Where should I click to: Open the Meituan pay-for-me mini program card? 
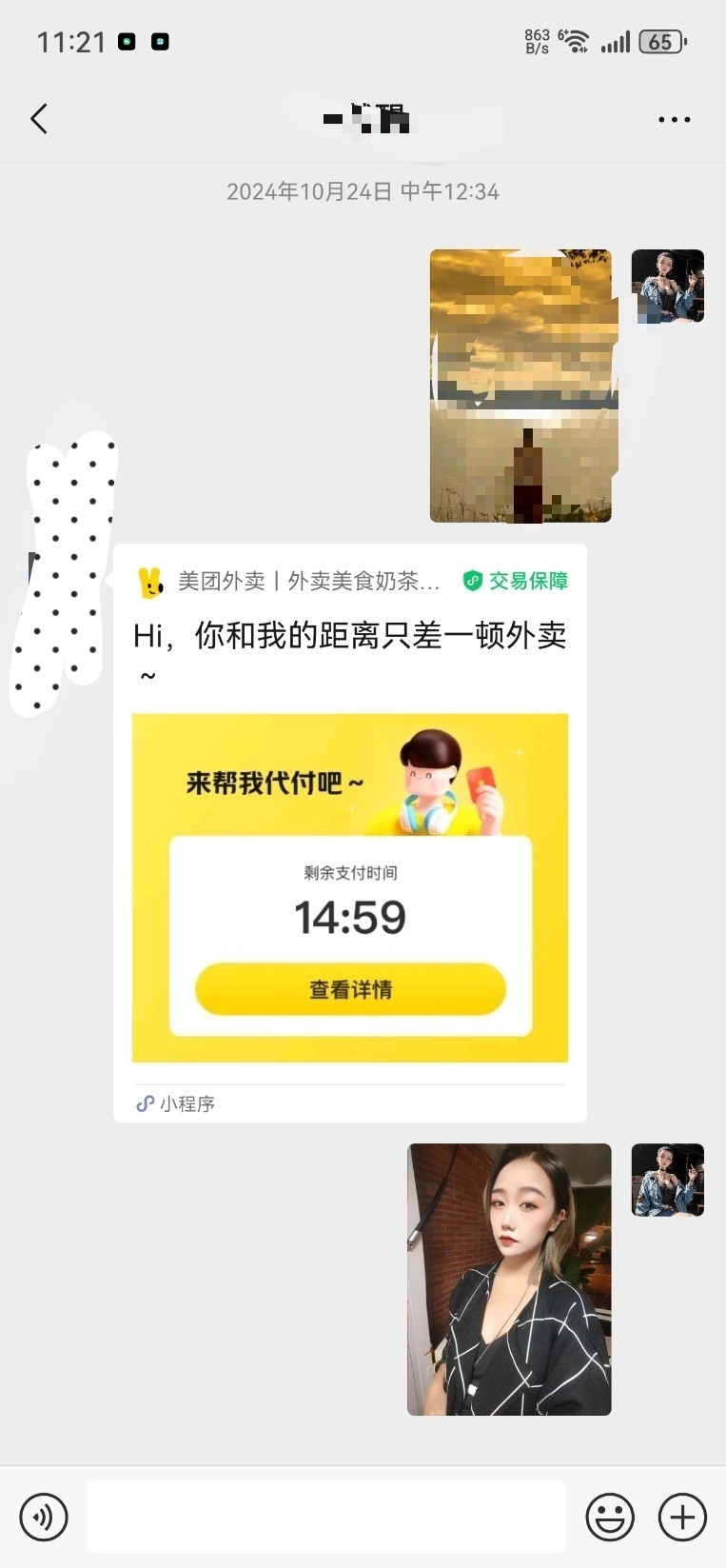350,833
